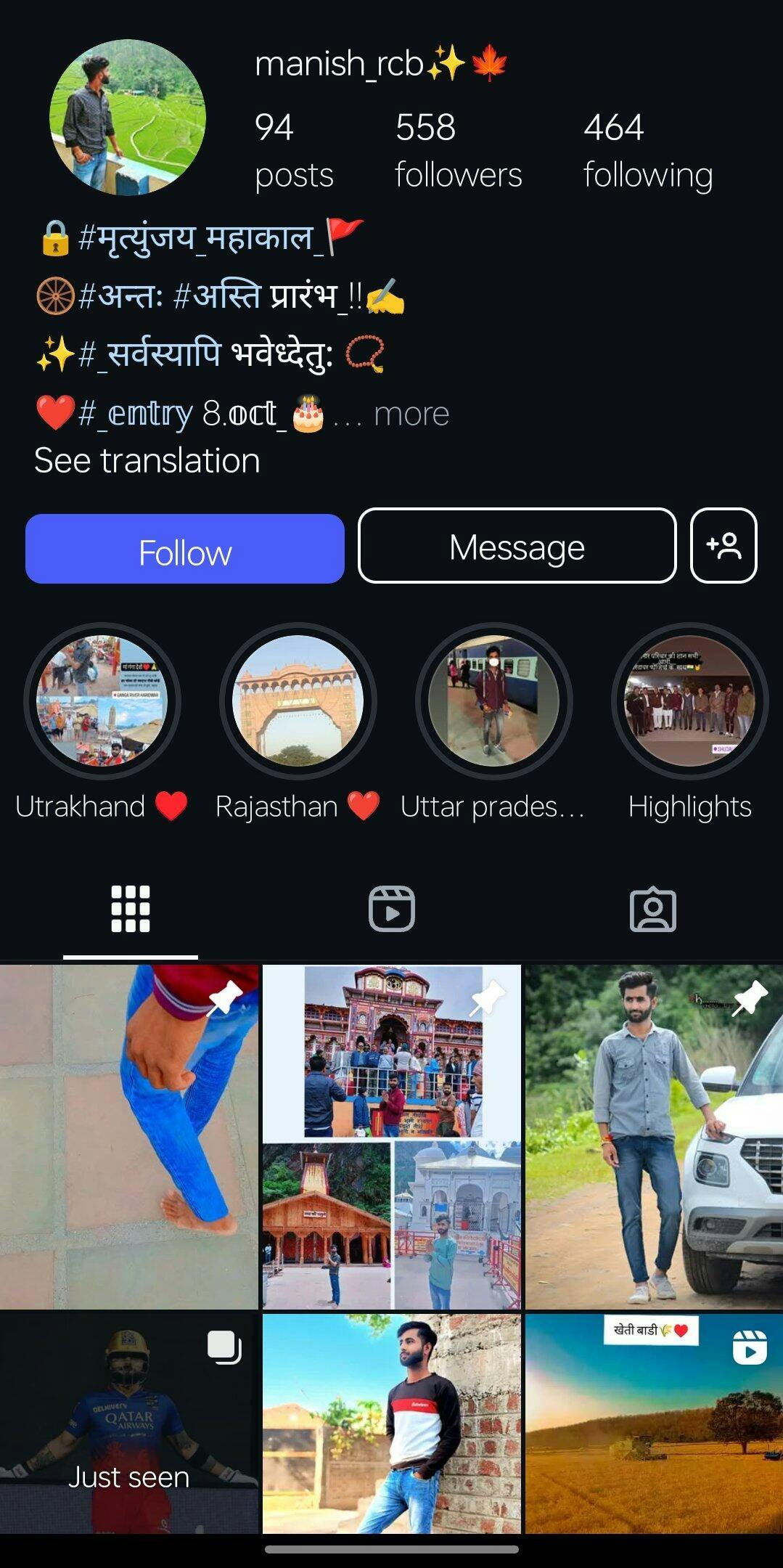Open the Uttar pradesh story highlight
This screenshot has width=783, height=1568.
493,701
